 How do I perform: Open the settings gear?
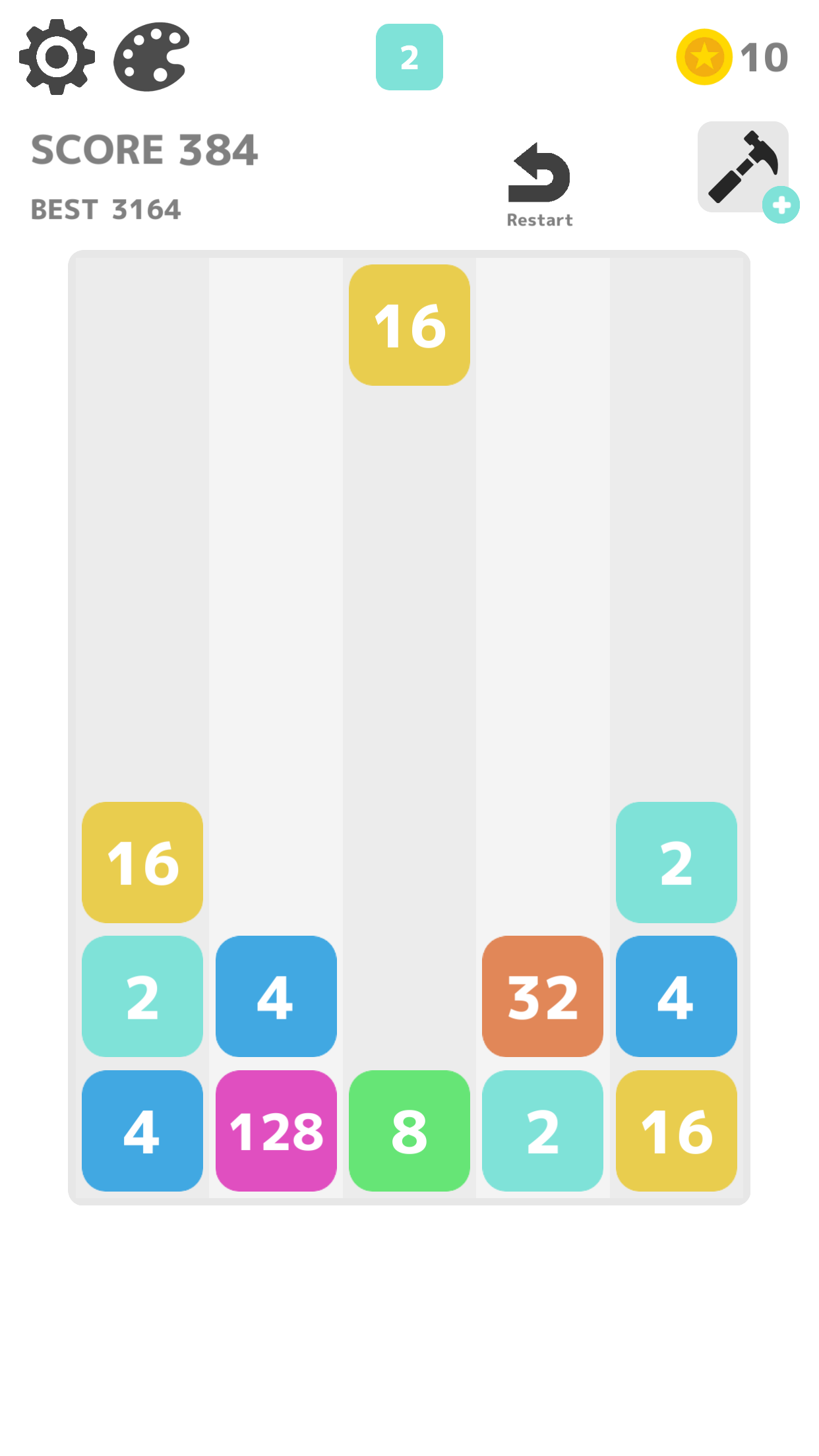(57, 57)
